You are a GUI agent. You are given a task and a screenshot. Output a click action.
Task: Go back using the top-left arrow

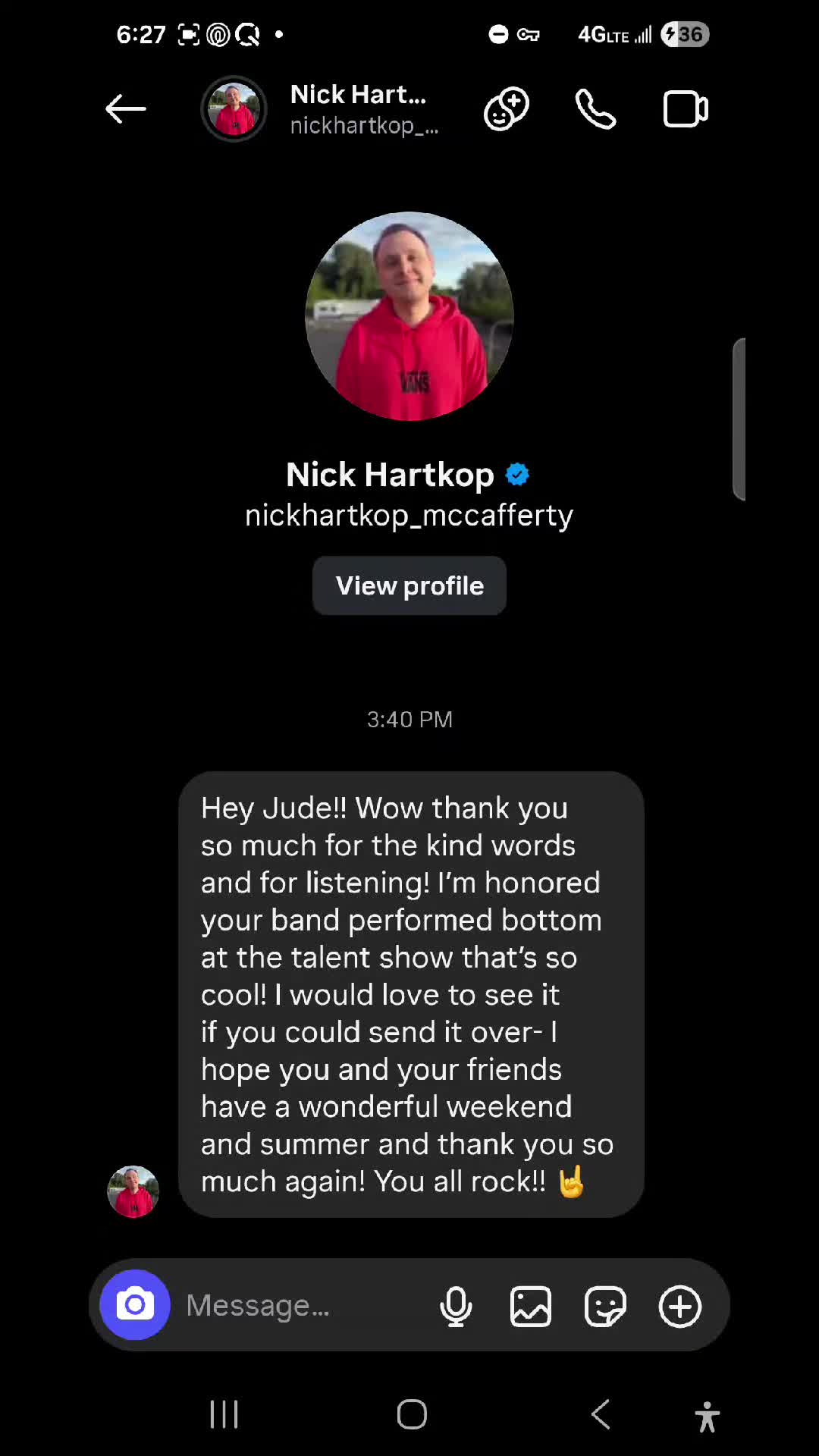point(126,109)
